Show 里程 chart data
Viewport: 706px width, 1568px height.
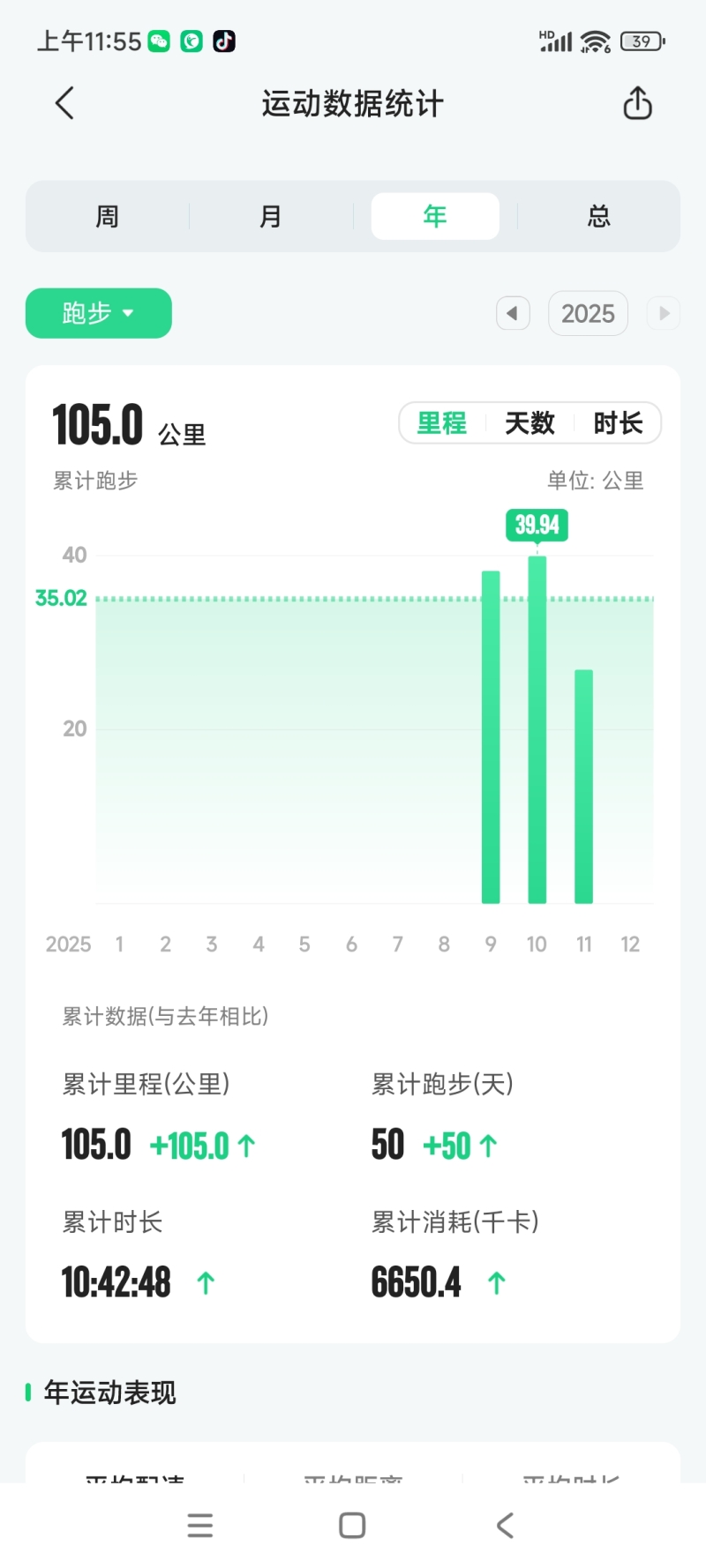(442, 423)
